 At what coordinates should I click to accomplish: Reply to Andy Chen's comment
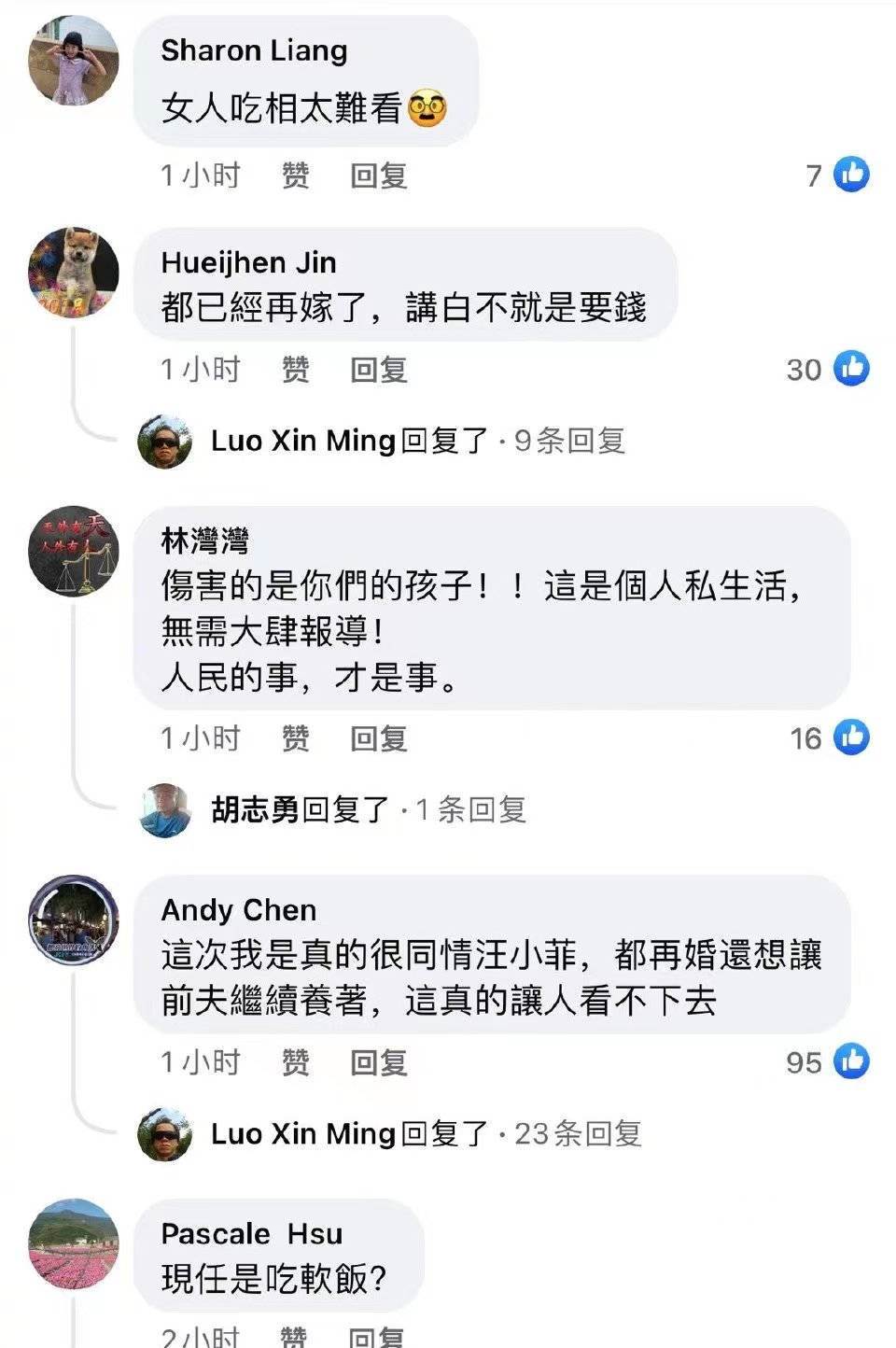pyautogui.click(x=378, y=1062)
